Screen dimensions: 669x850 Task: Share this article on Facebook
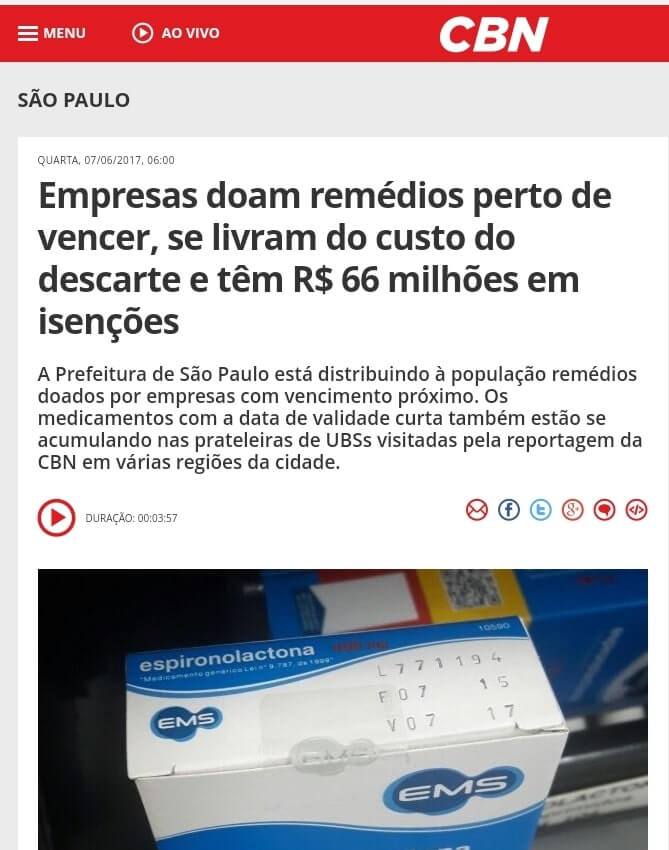pos(509,510)
